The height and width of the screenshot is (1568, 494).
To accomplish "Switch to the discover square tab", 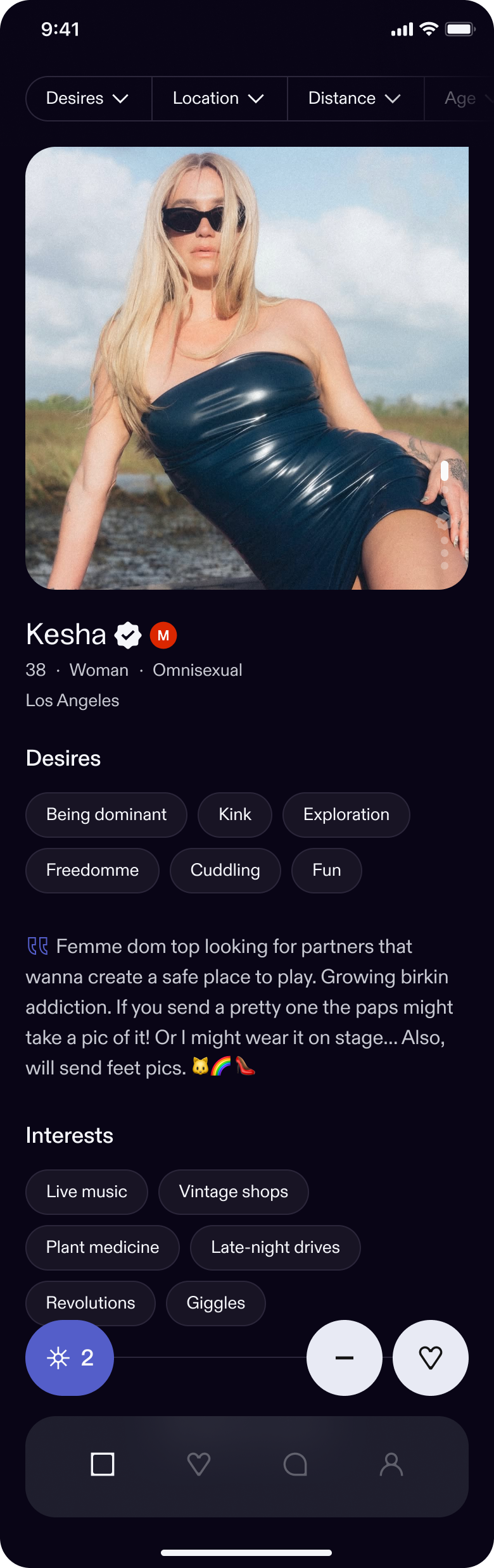I will point(103,1464).
